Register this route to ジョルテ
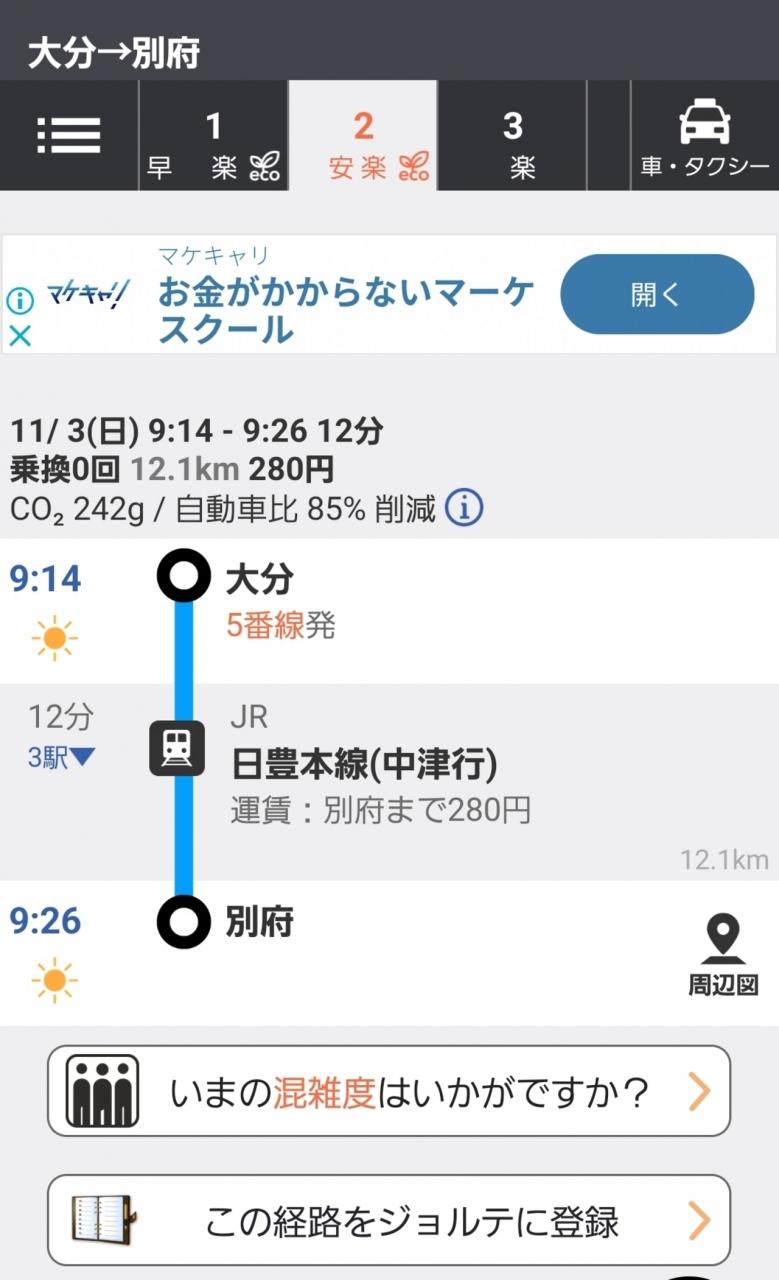The image size is (779, 1280). pyautogui.click(x=389, y=1220)
